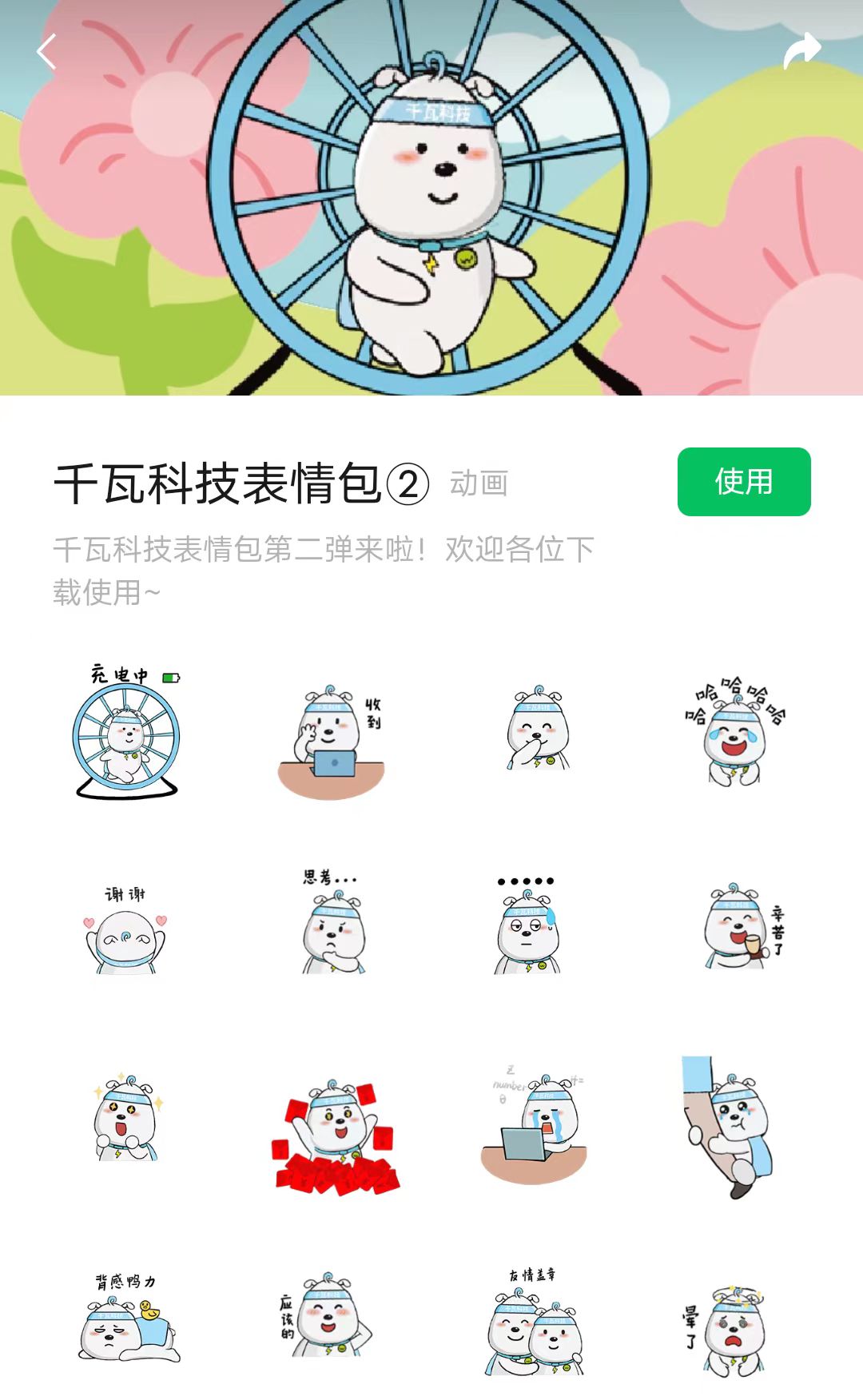Preview the speechless dots sweat sticker
Image resolution: width=863 pixels, height=1400 pixels.
pyautogui.click(x=527, y=927)
